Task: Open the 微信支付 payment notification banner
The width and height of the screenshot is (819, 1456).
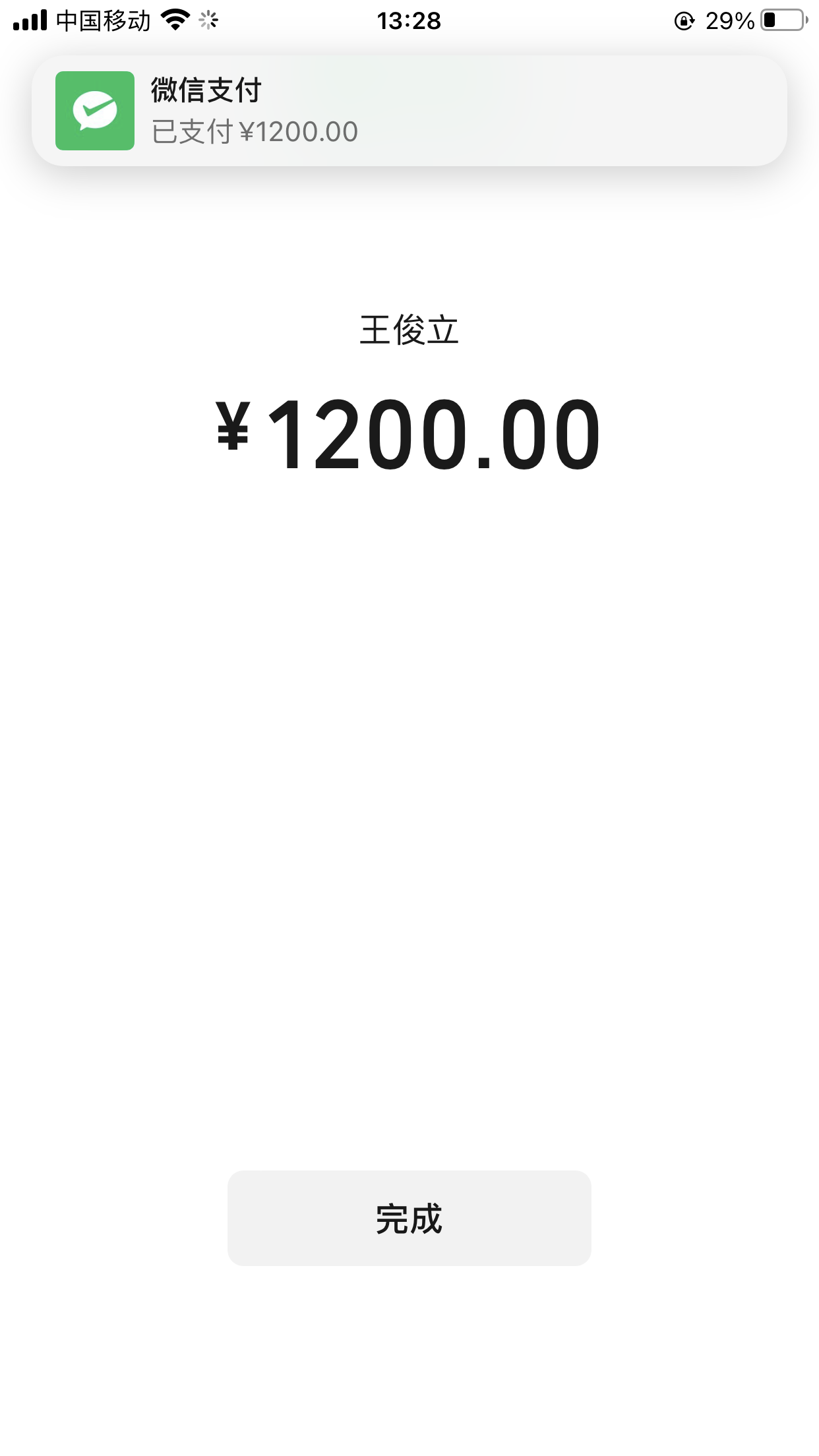Action: coord(409,111)
